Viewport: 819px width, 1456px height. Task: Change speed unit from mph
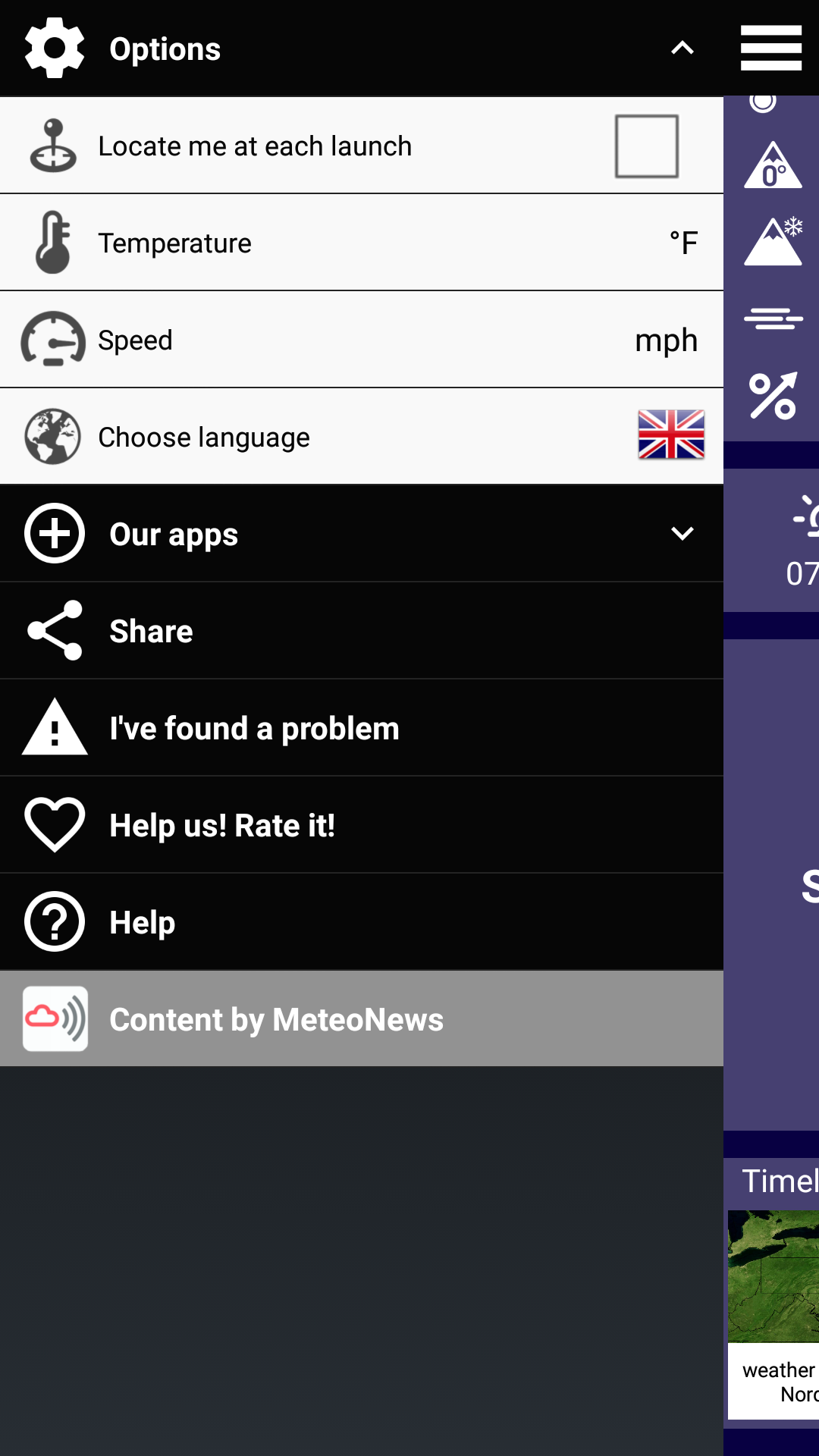[x=666, y=339]
